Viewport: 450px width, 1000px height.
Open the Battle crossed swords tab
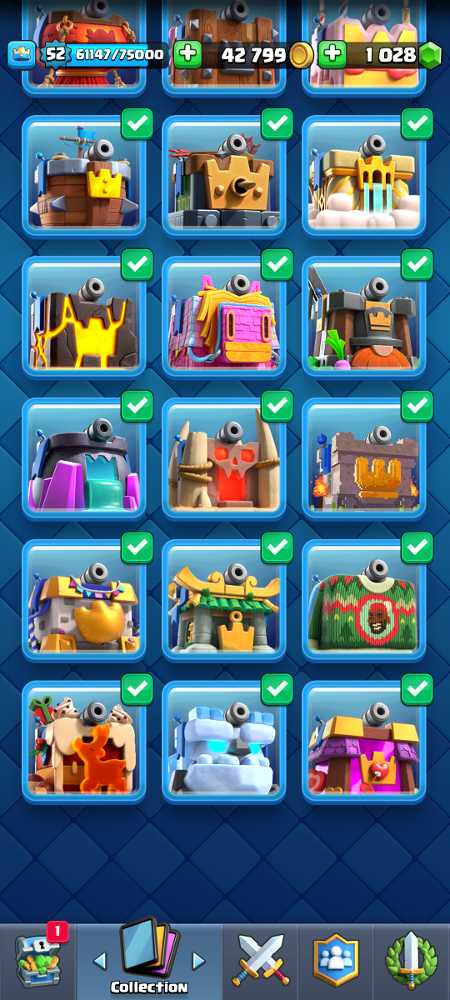pos(260,960)
